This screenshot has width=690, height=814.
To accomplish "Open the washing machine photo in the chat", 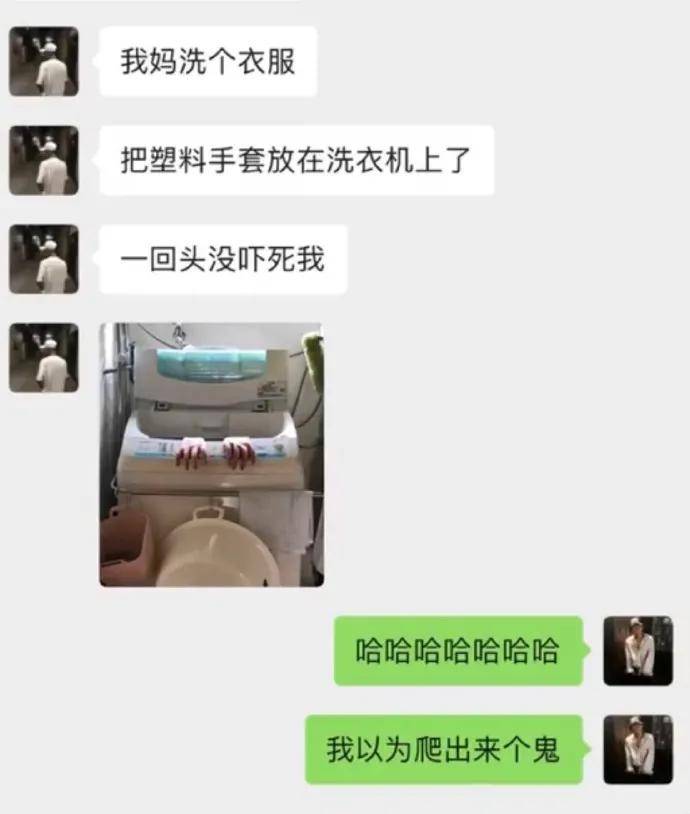I will pyautogui.click(x=211, y=454).
